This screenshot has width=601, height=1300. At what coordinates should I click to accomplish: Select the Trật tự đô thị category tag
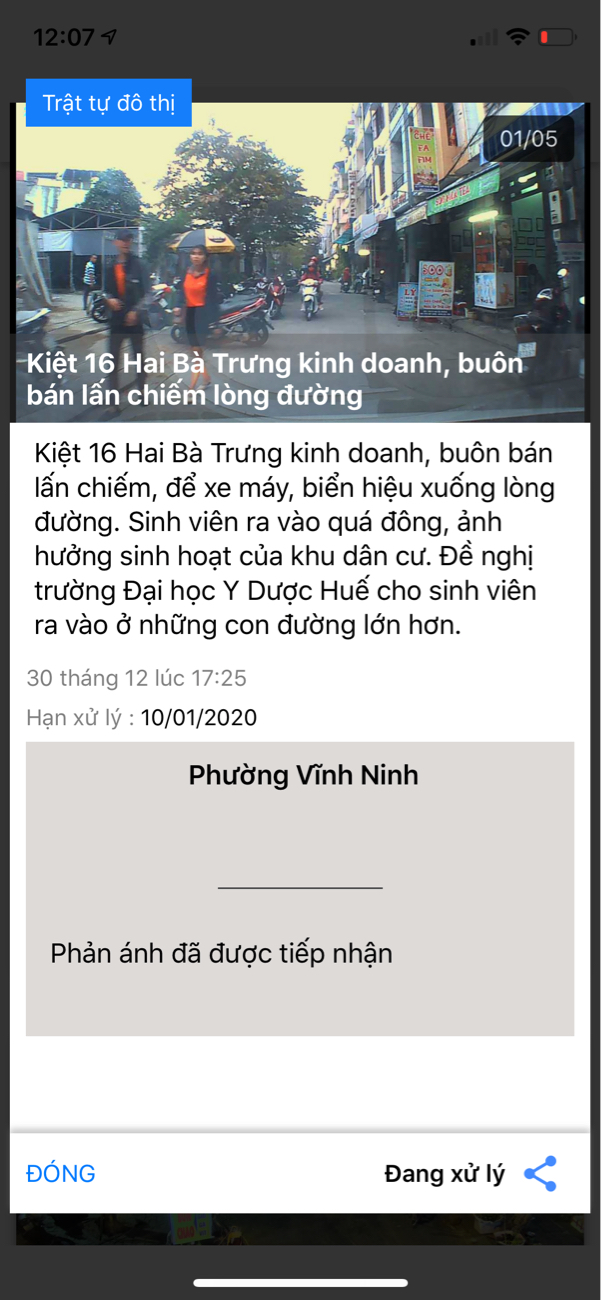[108, 103]
